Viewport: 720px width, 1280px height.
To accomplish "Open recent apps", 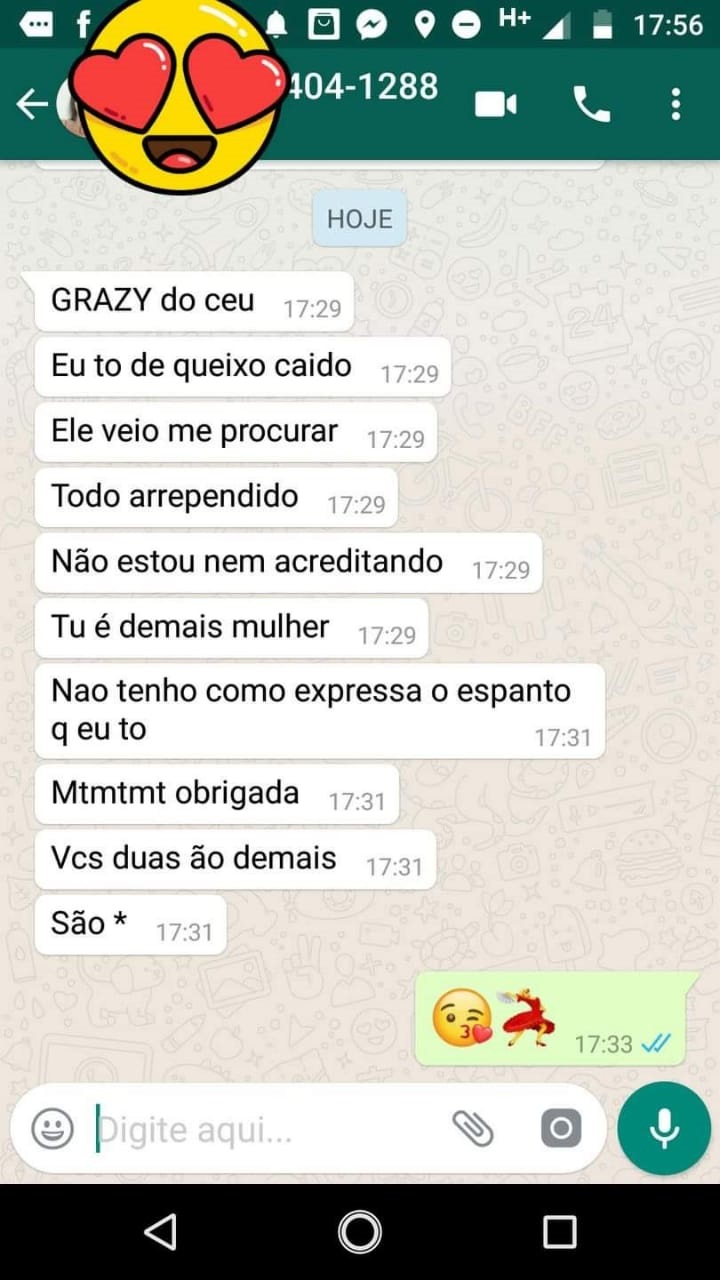I will coord(560,1232).
